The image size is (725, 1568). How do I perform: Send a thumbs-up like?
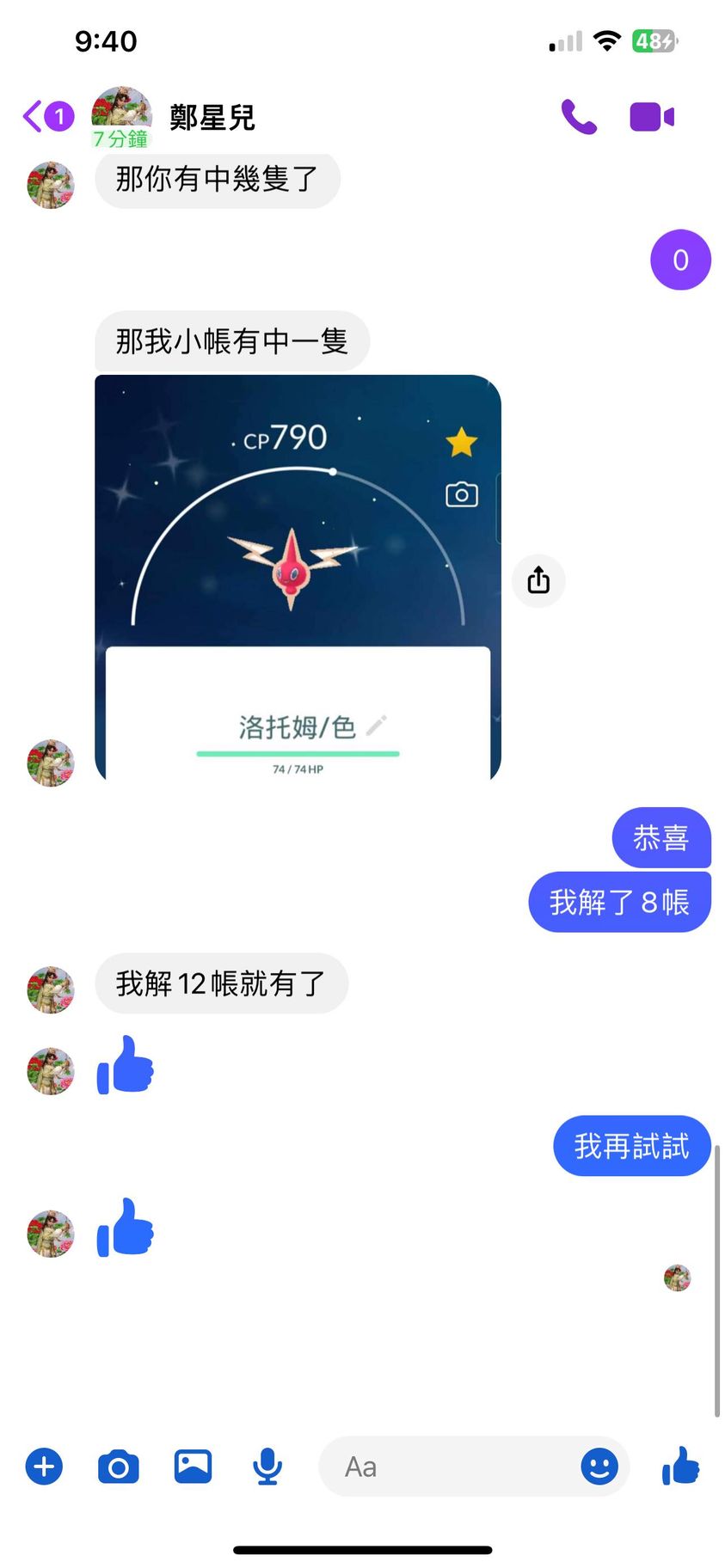pos(680,1466)
